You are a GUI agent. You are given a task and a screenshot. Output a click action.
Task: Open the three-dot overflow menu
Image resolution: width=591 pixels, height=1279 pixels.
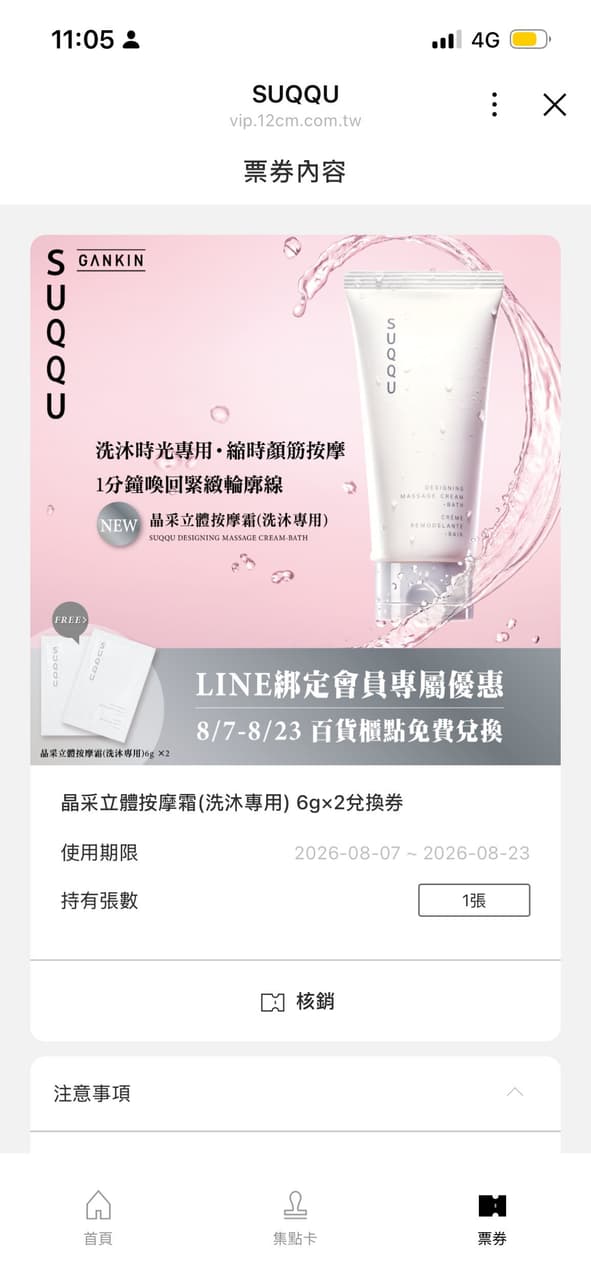point(494,104)
